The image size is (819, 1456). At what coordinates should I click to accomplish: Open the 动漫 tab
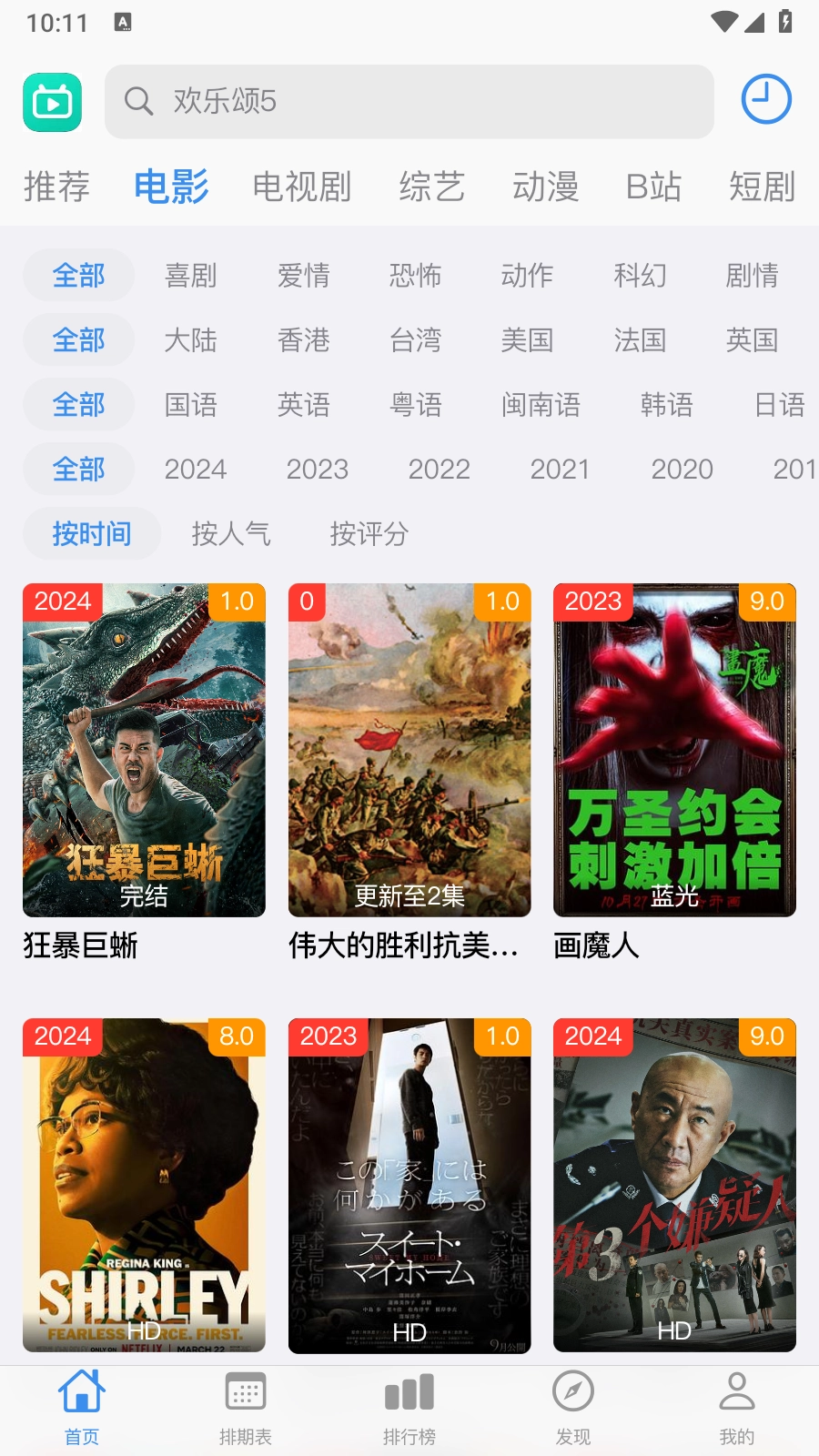[x=546, y=187]
